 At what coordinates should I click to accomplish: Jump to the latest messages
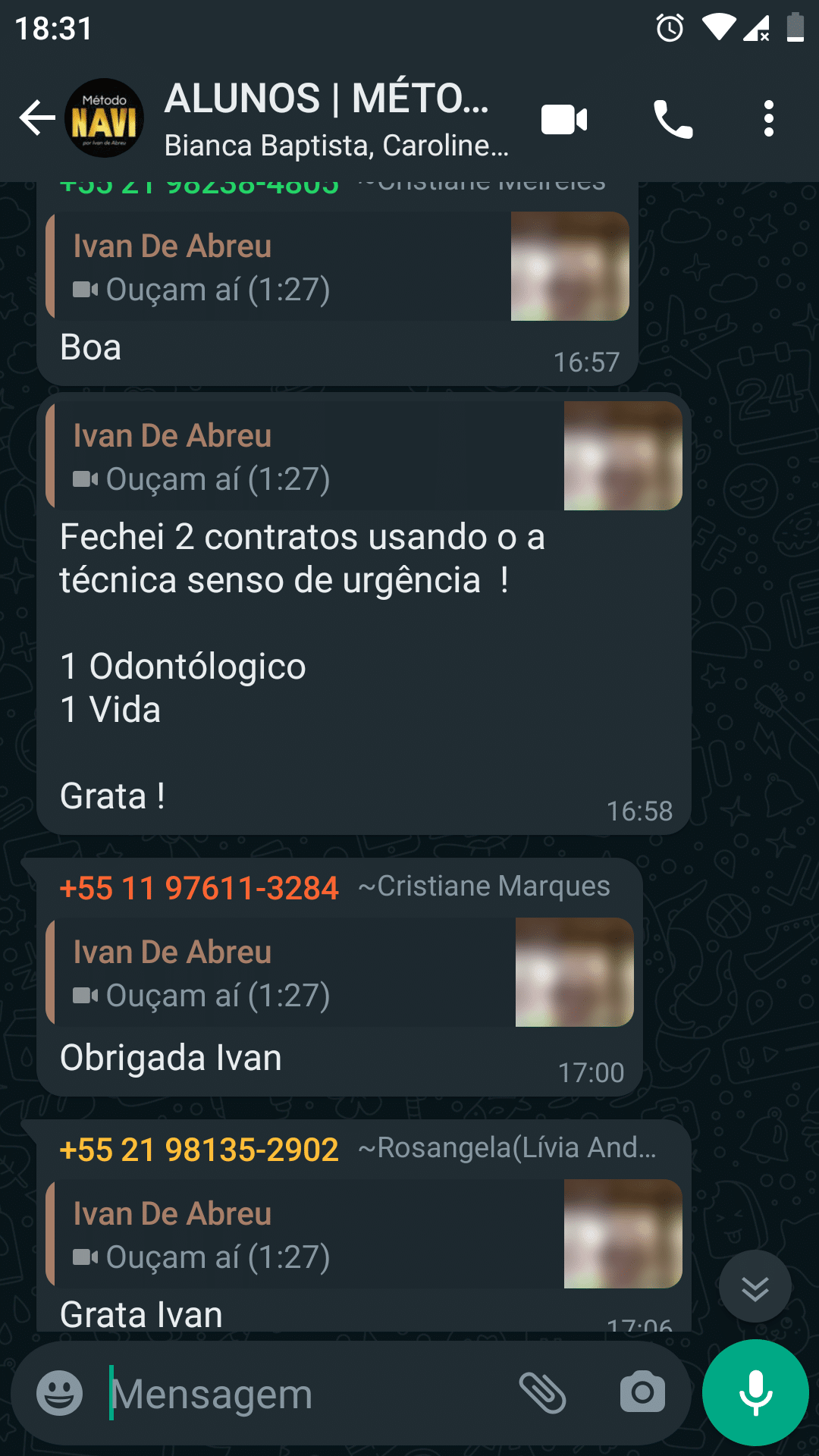tap(755, 1288)
